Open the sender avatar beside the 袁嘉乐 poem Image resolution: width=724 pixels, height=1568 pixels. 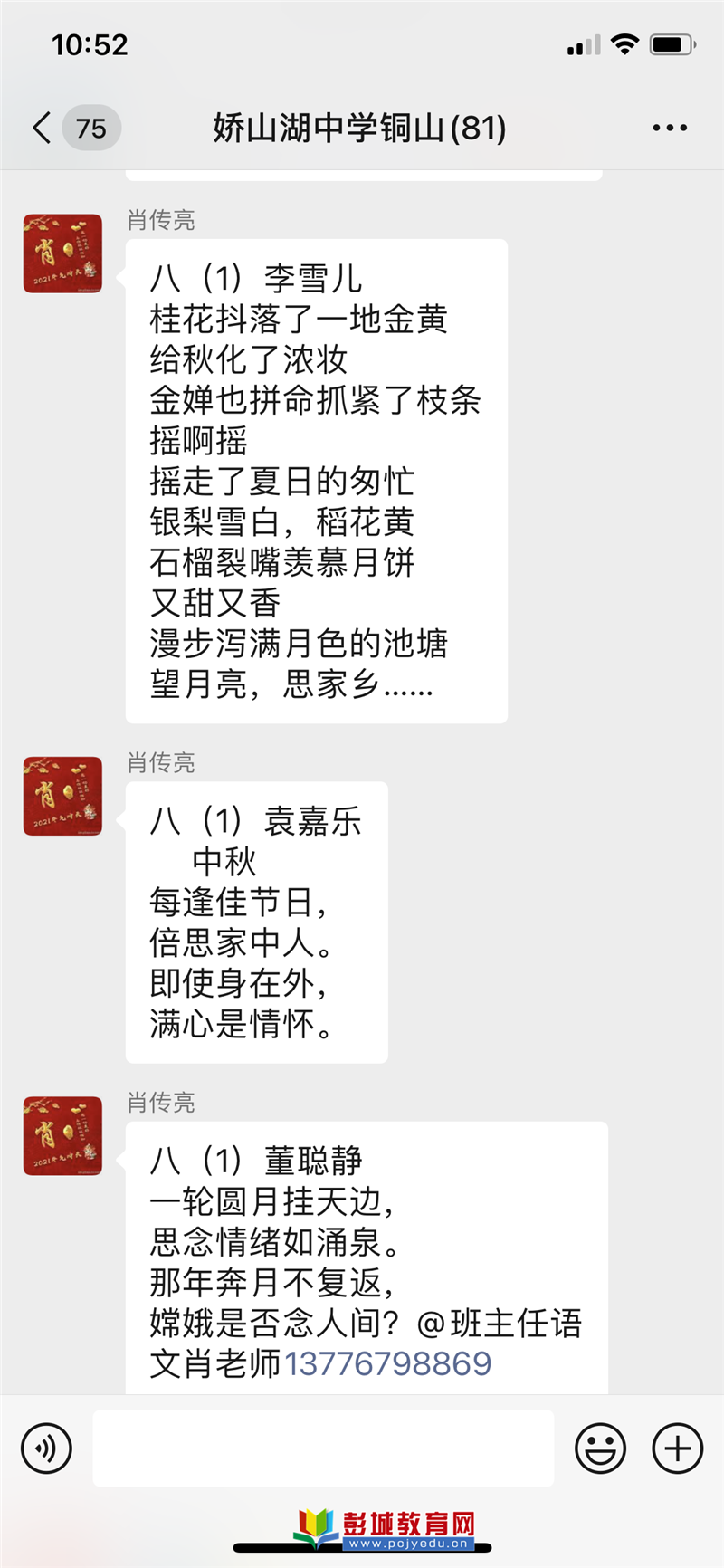[62, 796]
